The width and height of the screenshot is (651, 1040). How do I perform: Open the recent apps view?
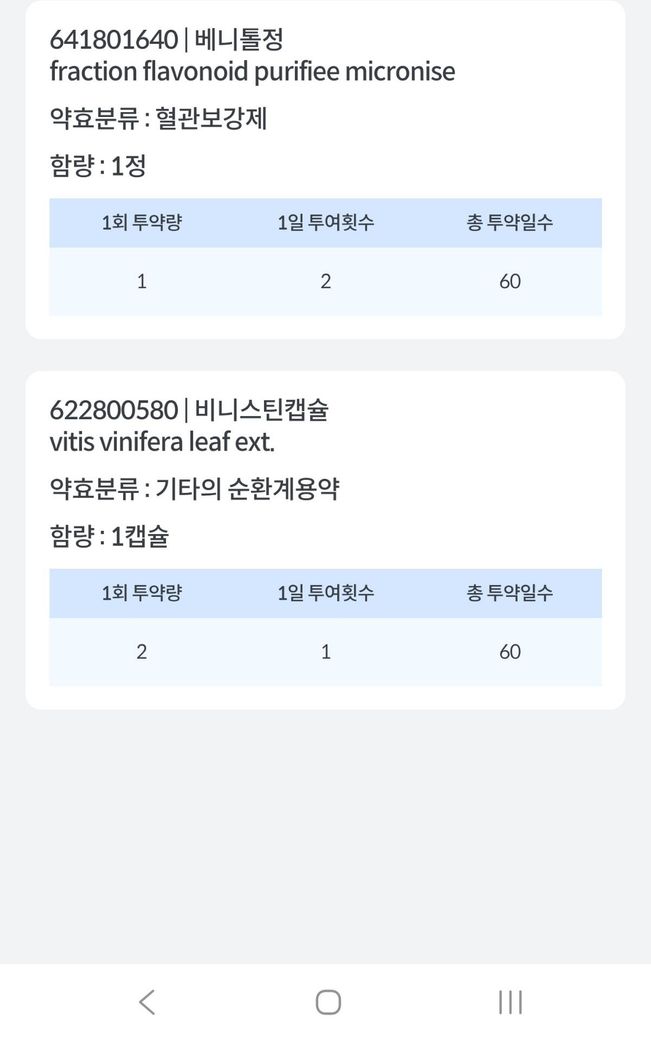(x=510, y=1002)
